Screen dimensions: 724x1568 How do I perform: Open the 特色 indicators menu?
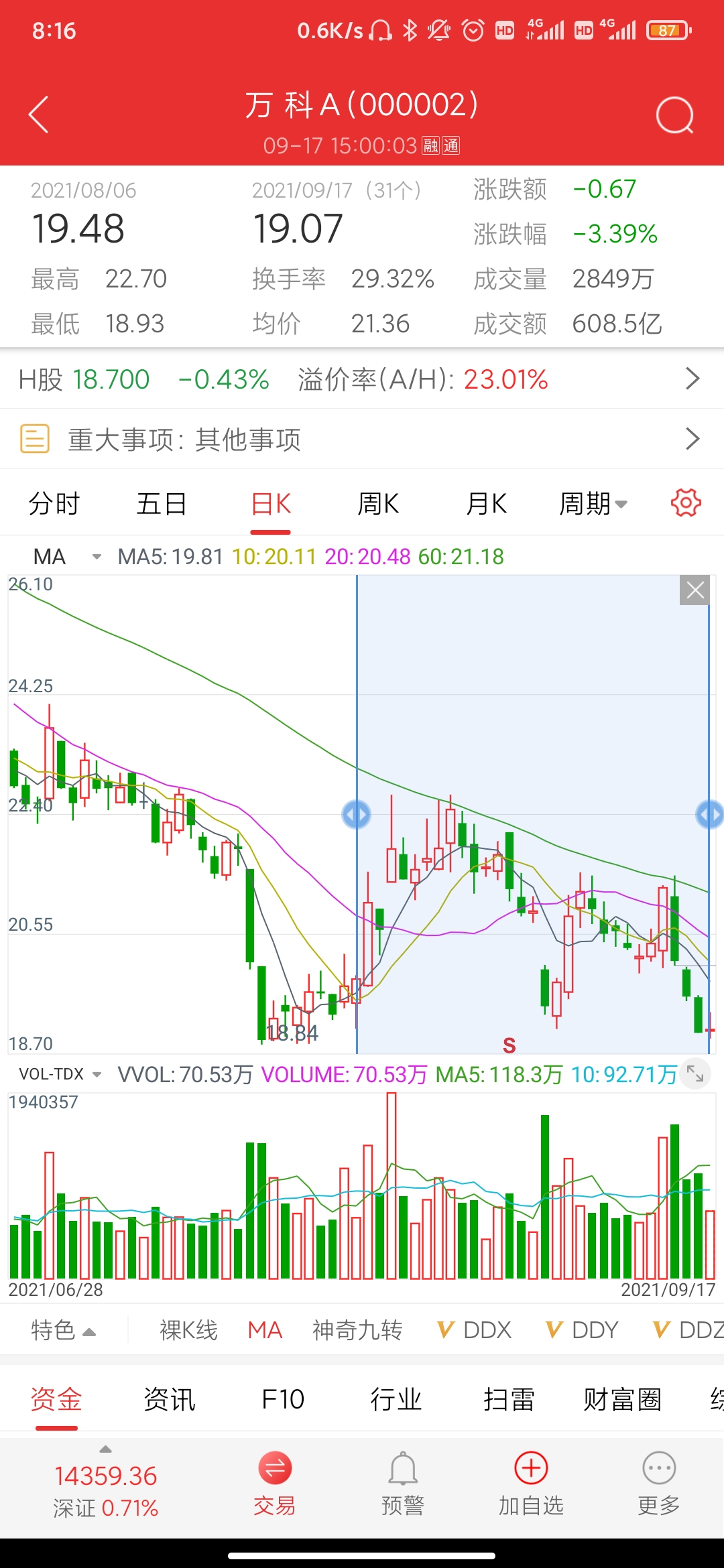point(63,1330)
